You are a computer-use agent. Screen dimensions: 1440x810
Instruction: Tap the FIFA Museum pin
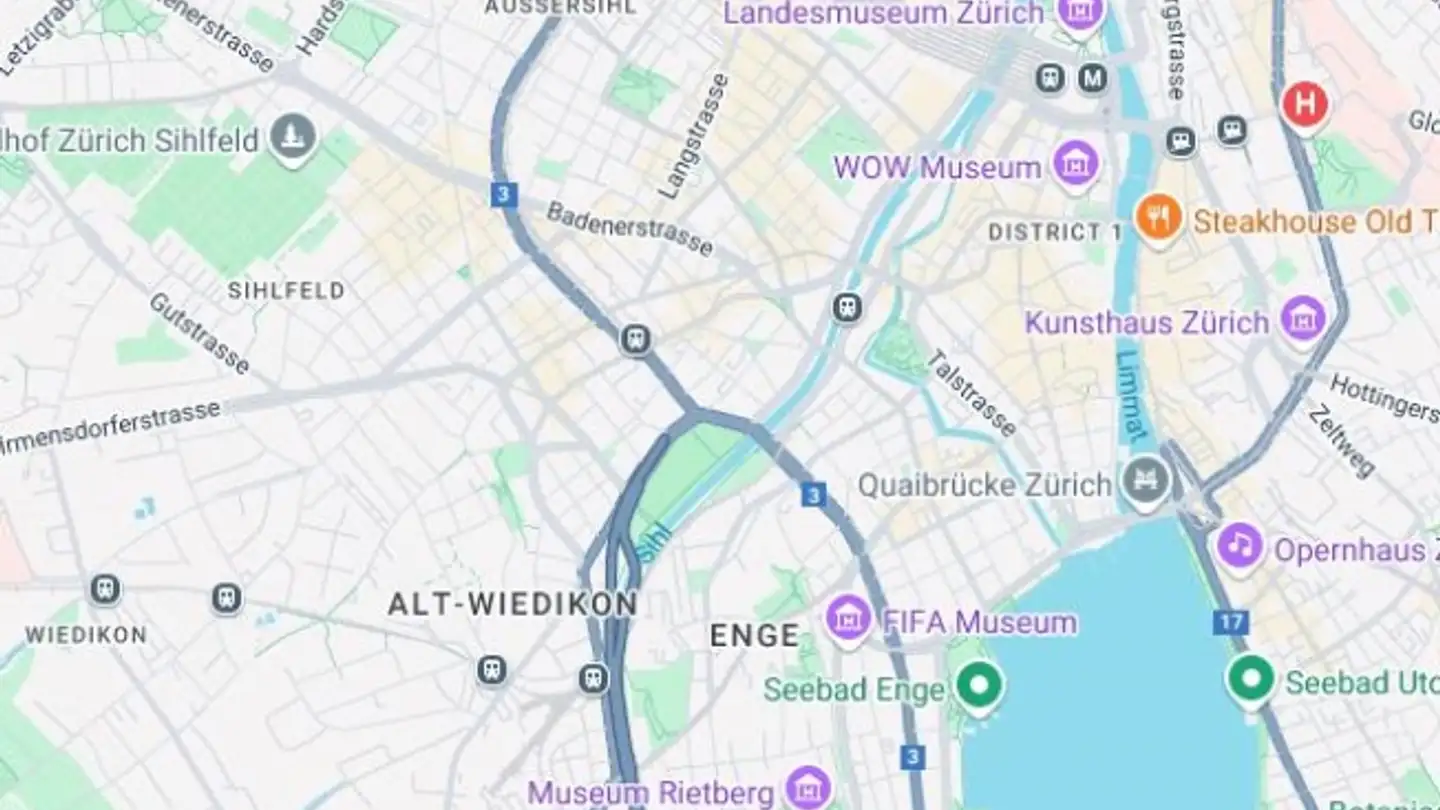[849, 619]
